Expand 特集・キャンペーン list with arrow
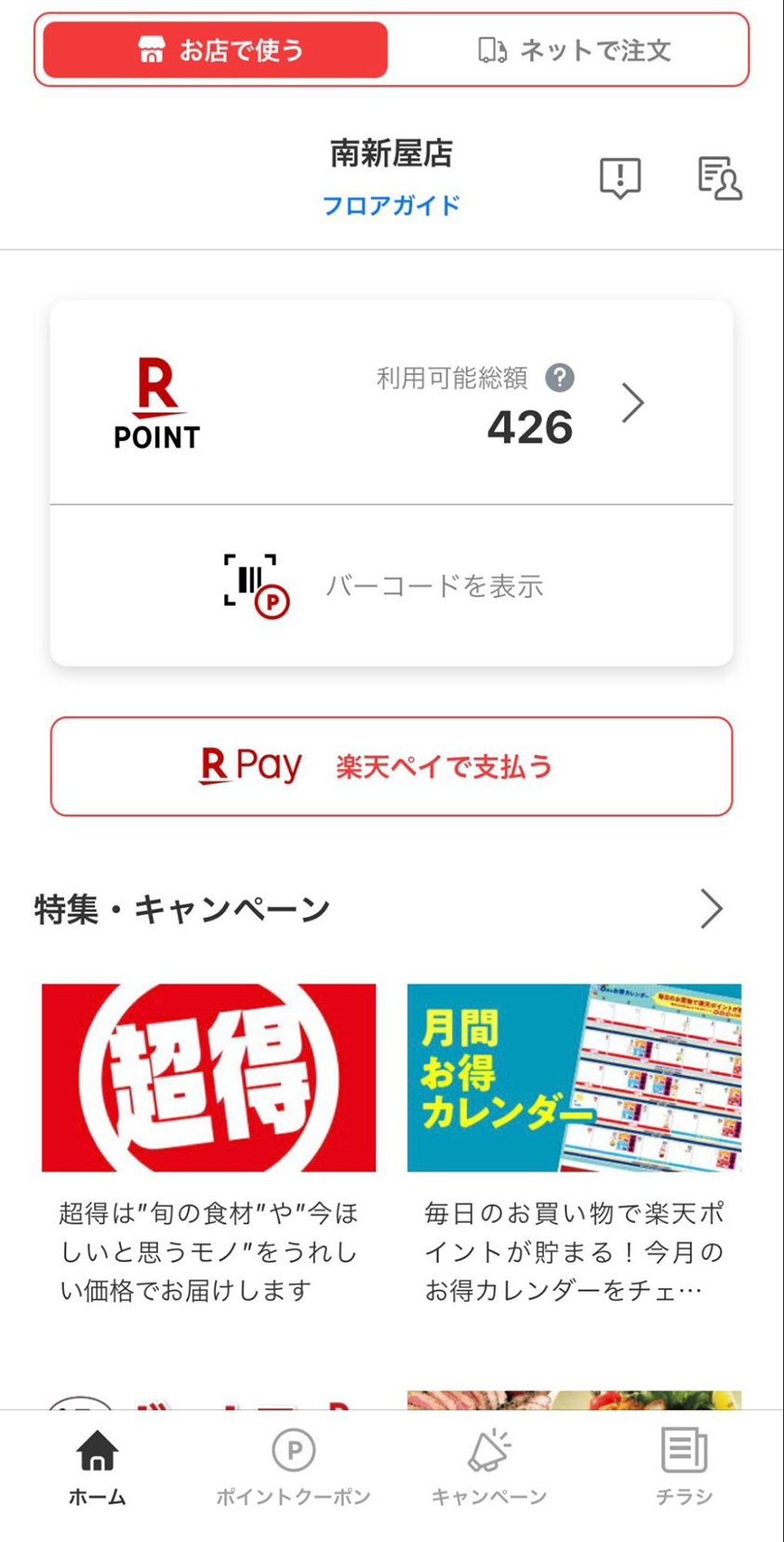784x1542 pixels. [x=711, y=909]
